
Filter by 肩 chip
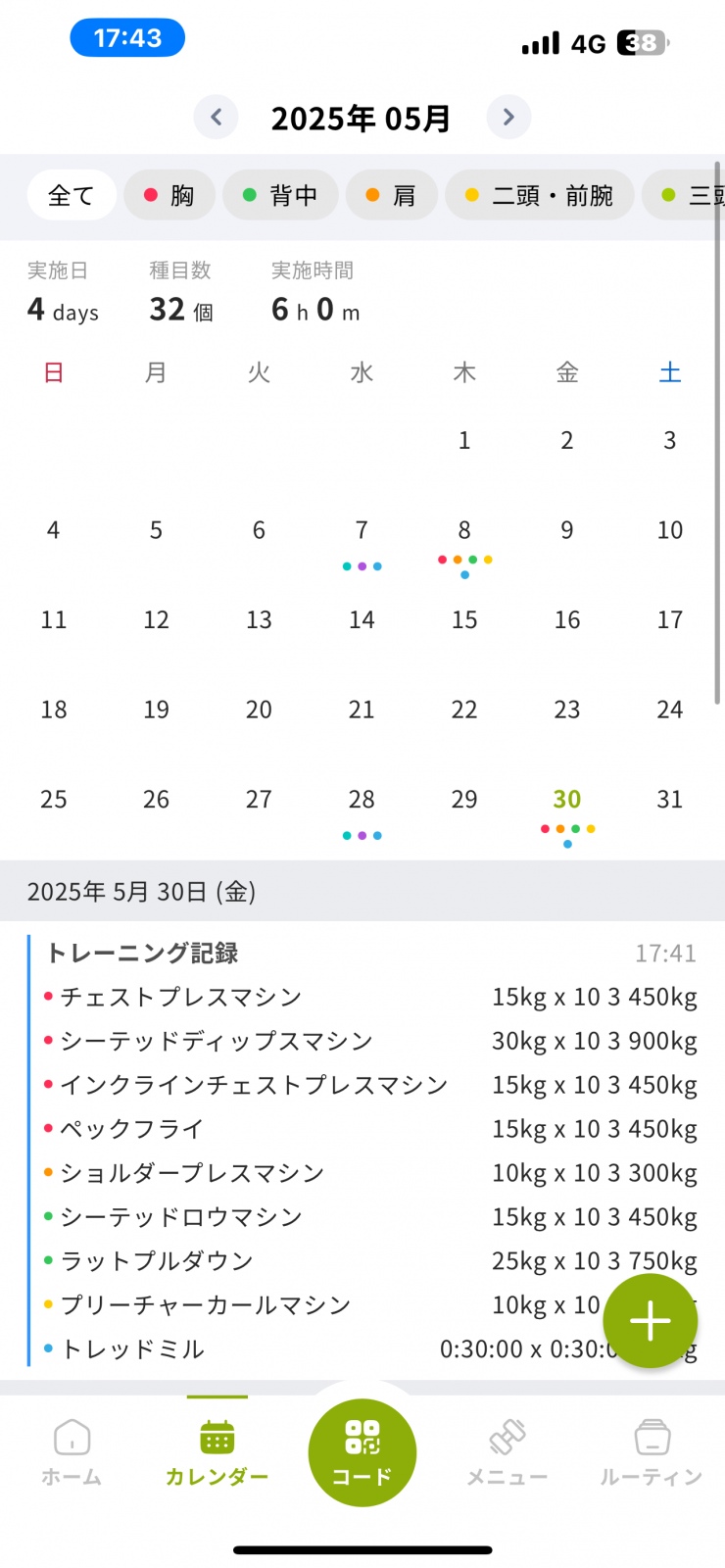pos(392,195)
